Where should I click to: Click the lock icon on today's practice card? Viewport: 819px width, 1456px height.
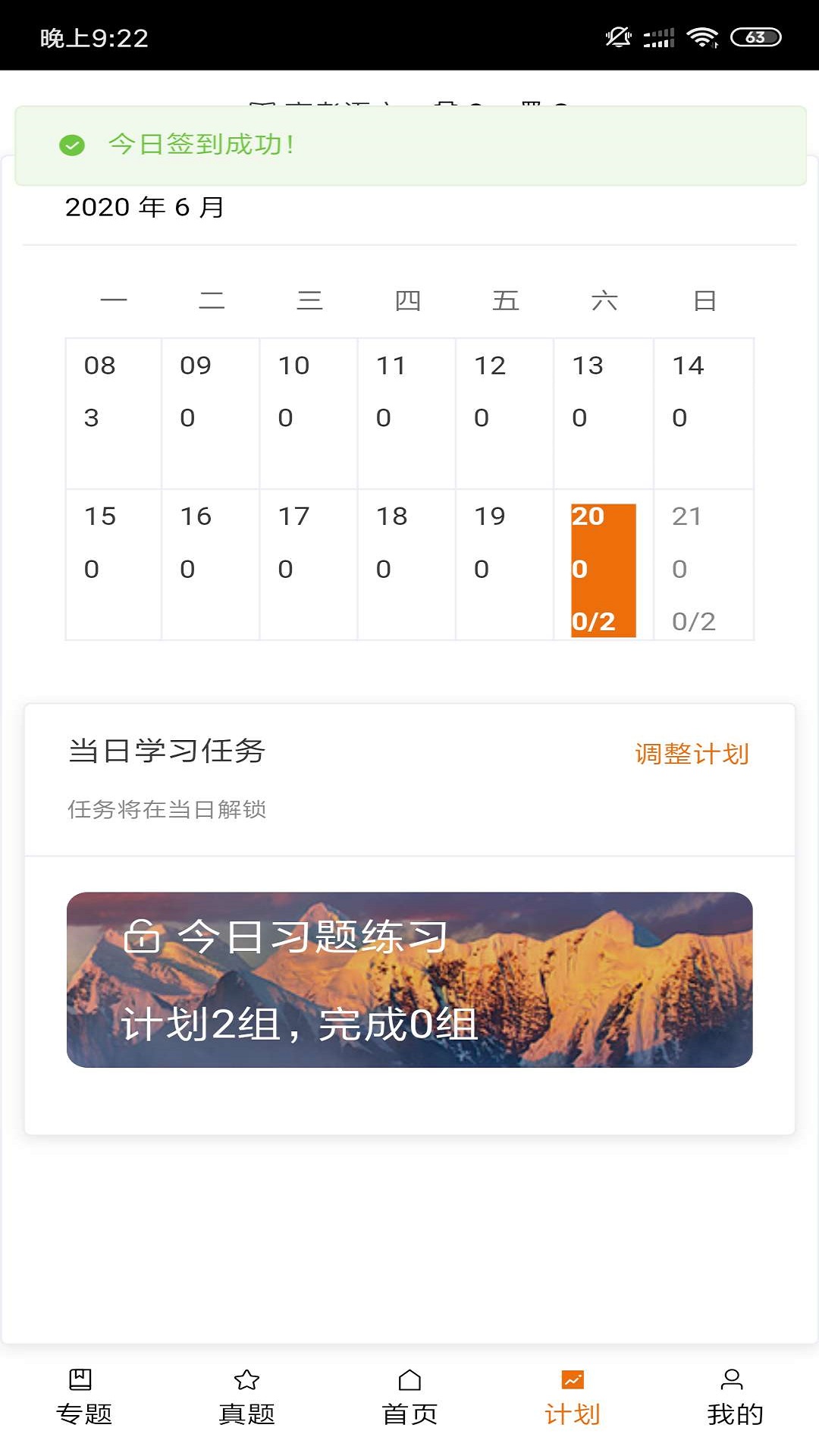(x=143, y=937)
